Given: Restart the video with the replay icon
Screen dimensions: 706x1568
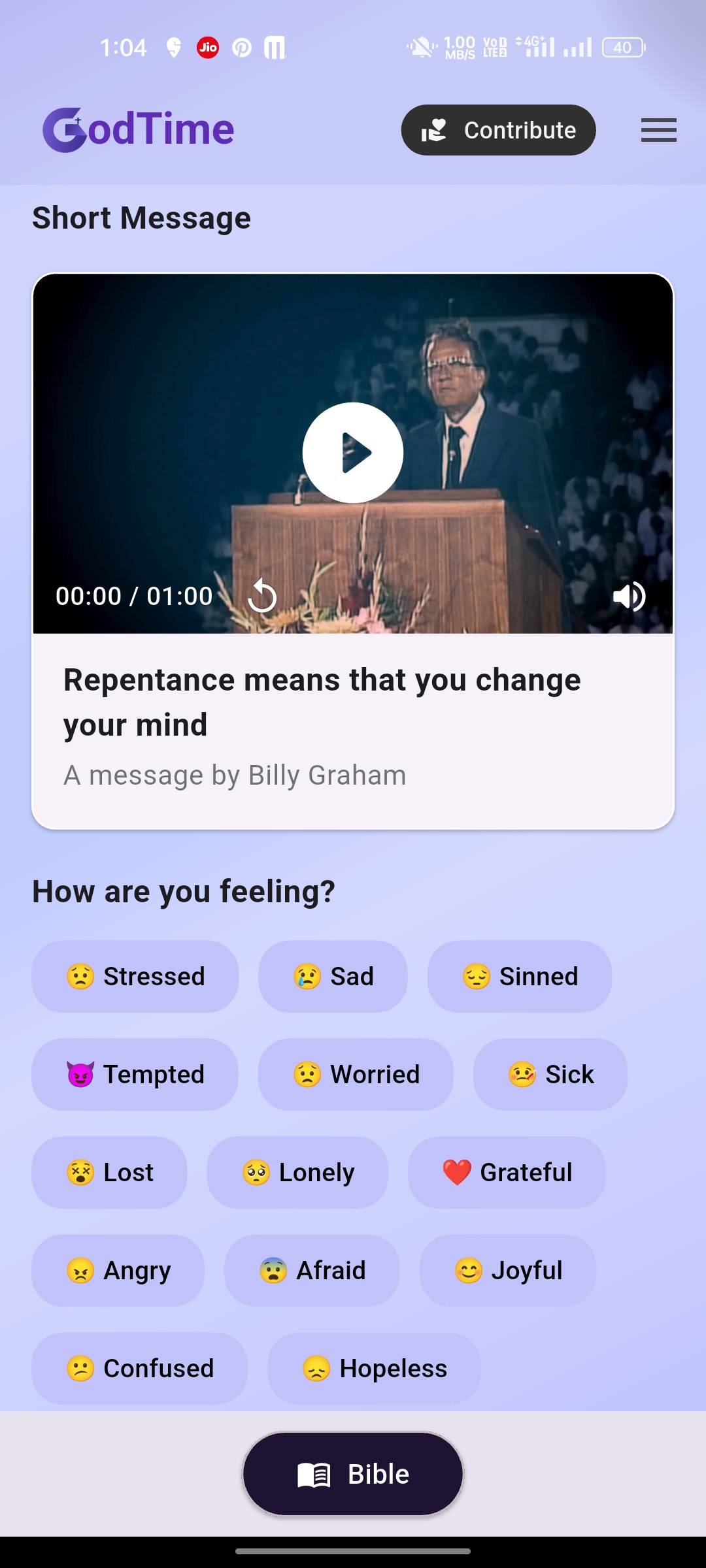Looking at the screenshot, I should [263, 596].
